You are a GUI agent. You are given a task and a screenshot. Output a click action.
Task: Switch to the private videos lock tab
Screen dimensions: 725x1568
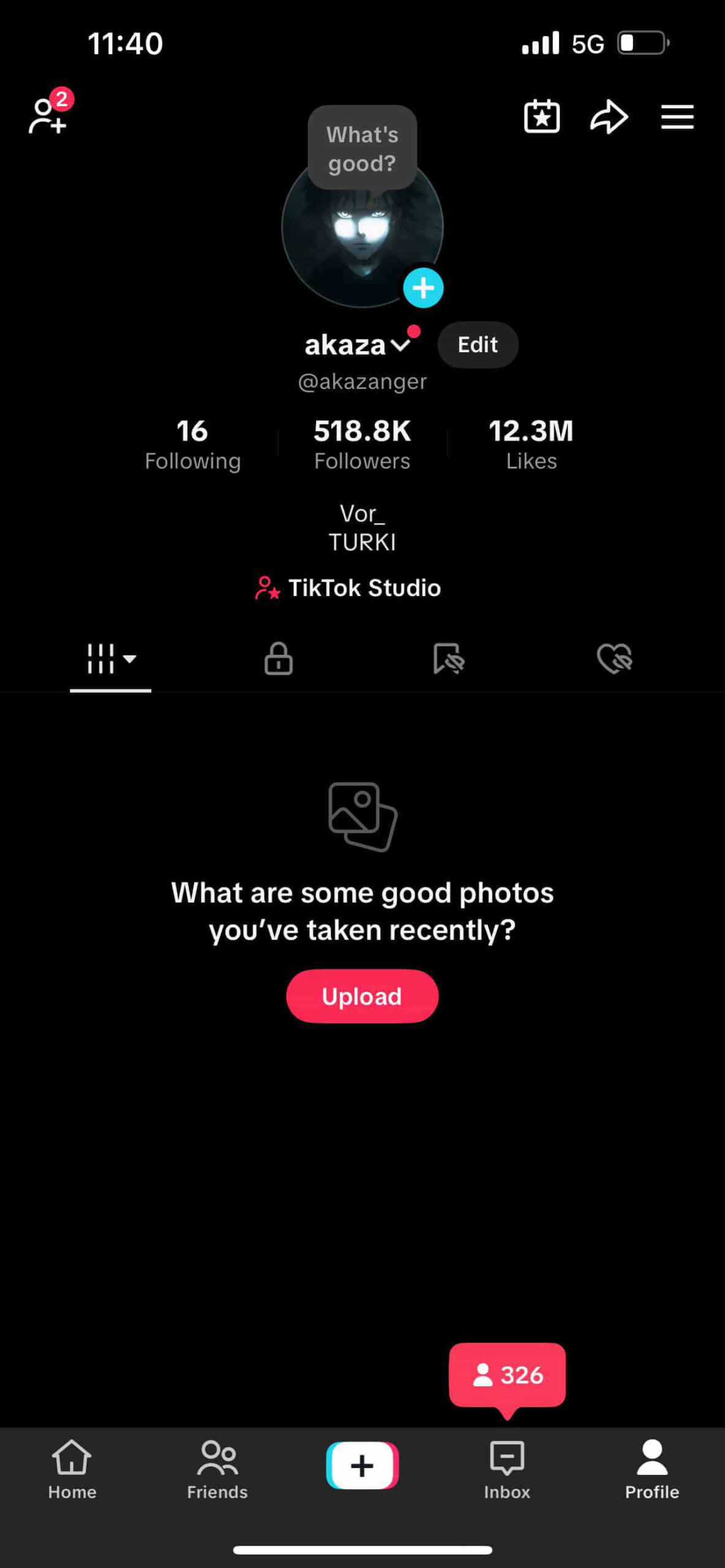click(278, 659)
